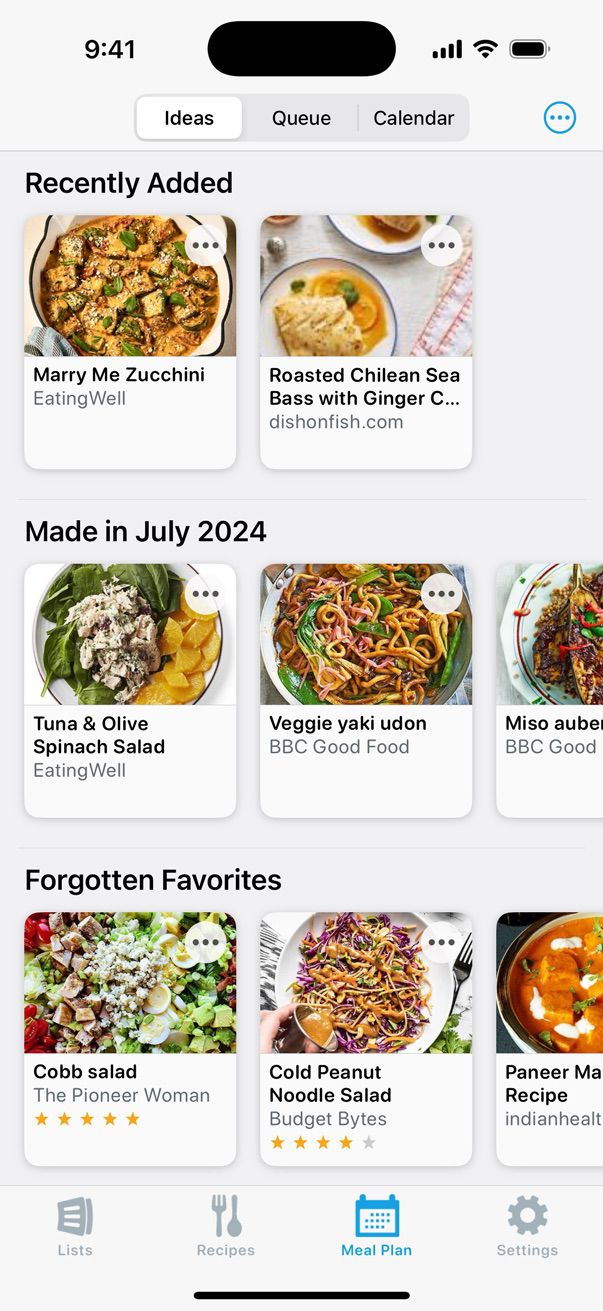The image size is (603, 1311).
Task: Show options for Veggie yaki udon
Action: click(x=442, y=594)
